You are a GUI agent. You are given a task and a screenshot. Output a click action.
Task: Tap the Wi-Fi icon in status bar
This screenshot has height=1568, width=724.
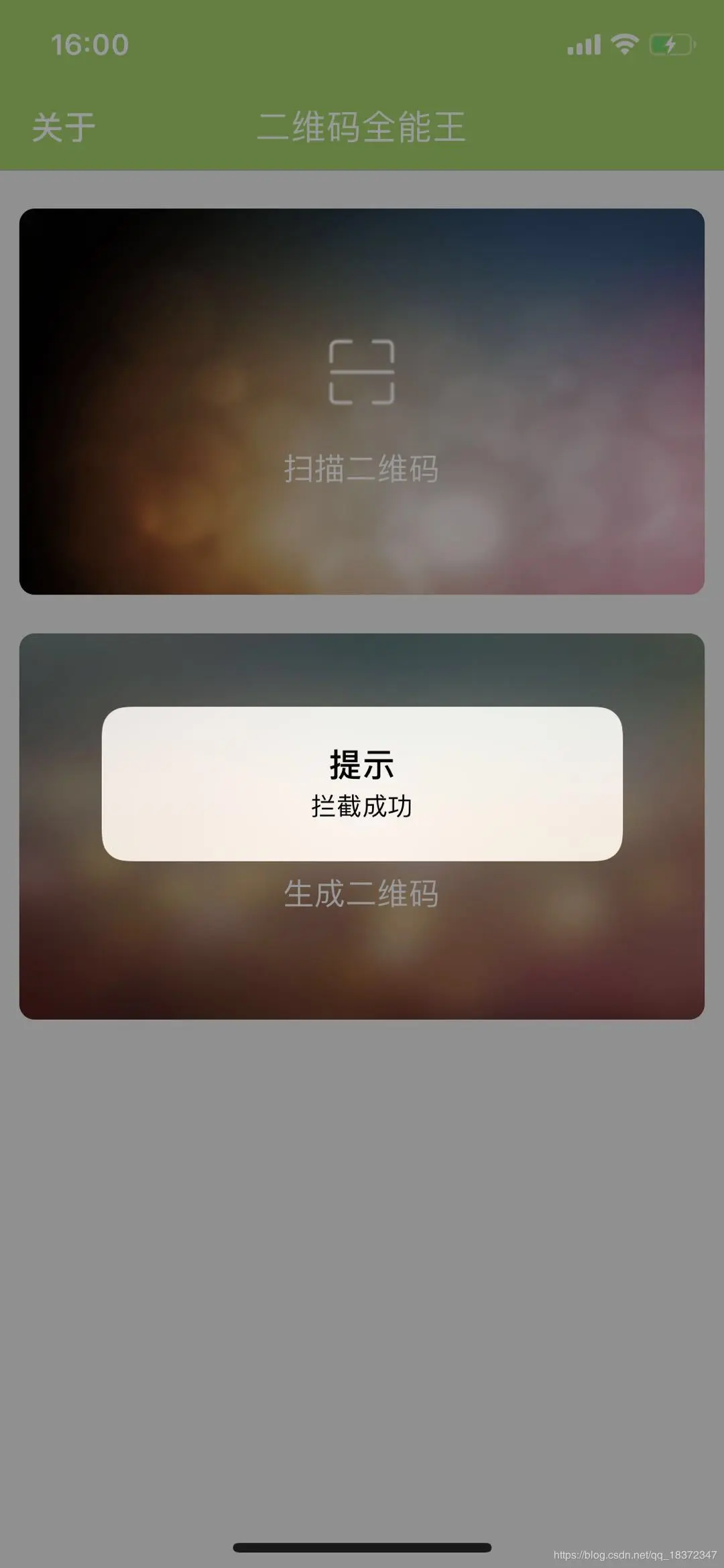click(x=624, y=44)
